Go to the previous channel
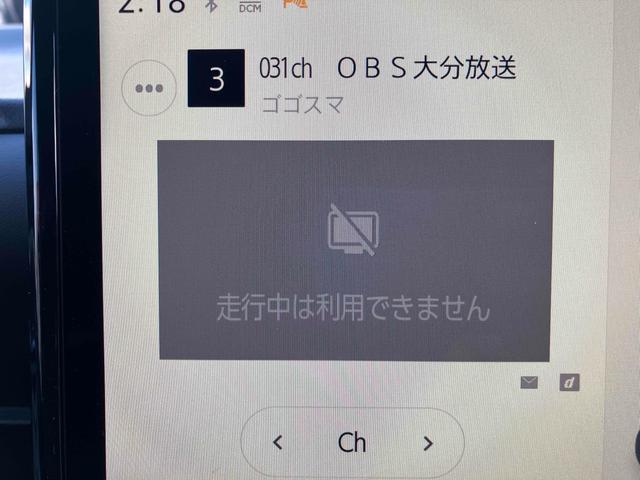The image size is (640, 480). (278, 442)
